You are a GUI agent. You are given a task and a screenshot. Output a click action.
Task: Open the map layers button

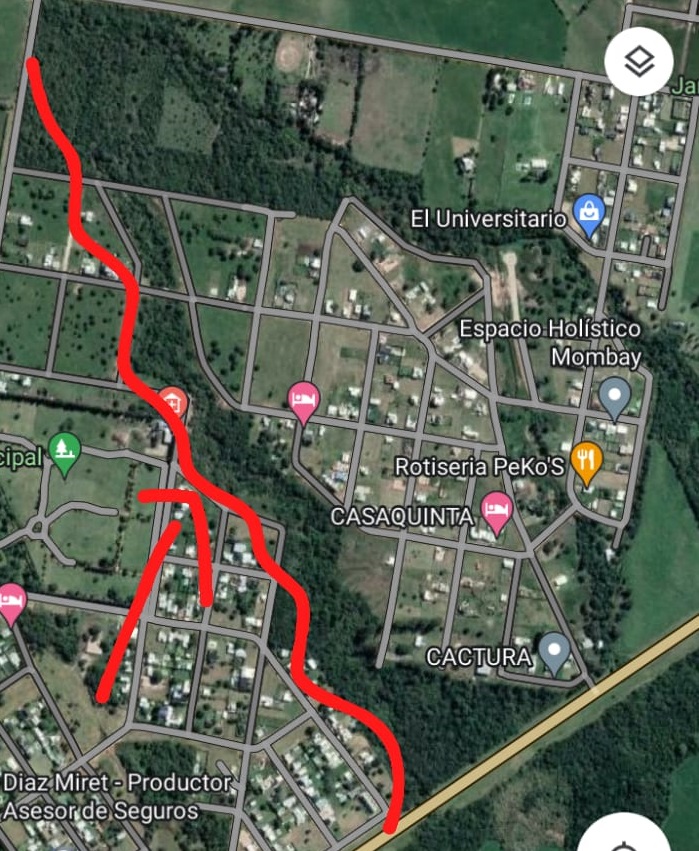pyautogui.click(x=639, y=62)
